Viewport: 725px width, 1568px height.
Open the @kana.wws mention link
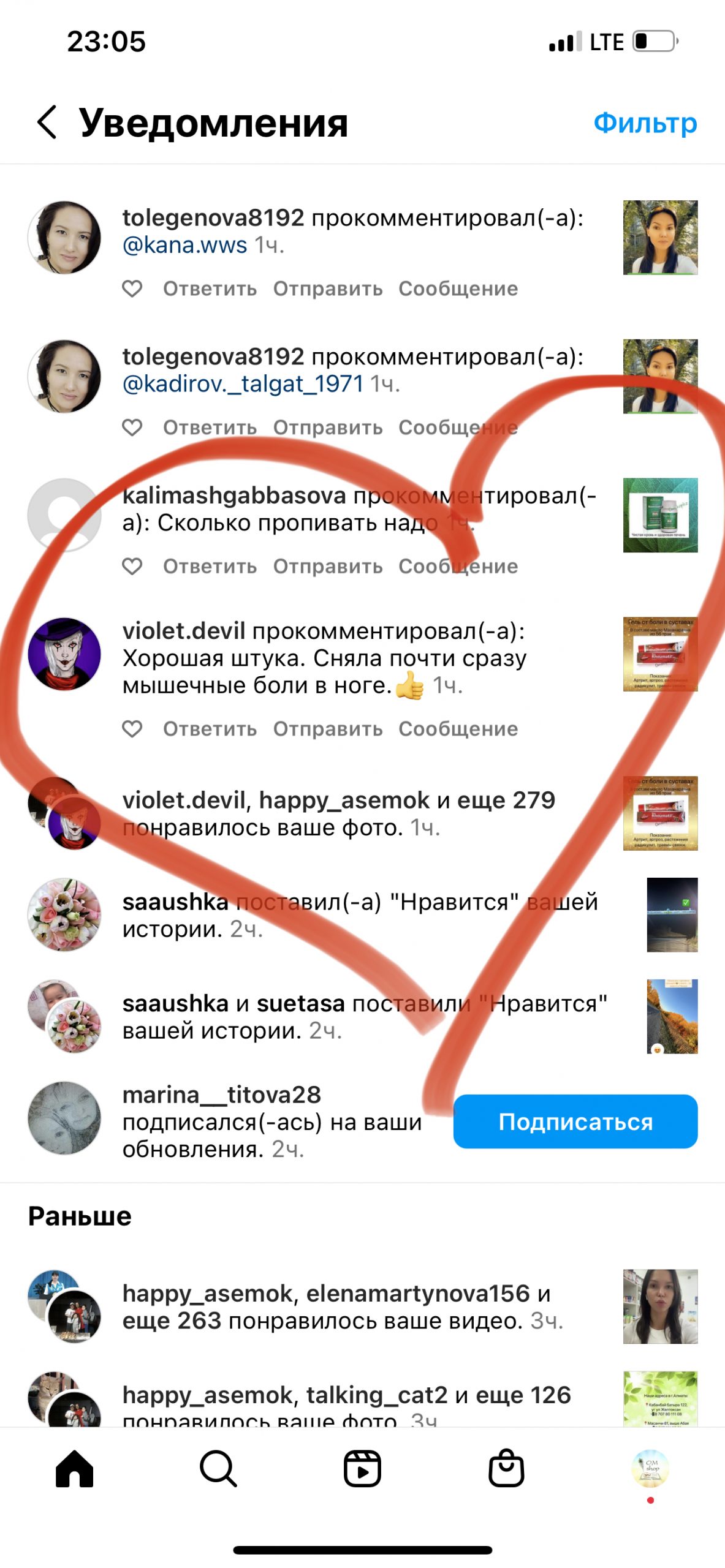184,245
